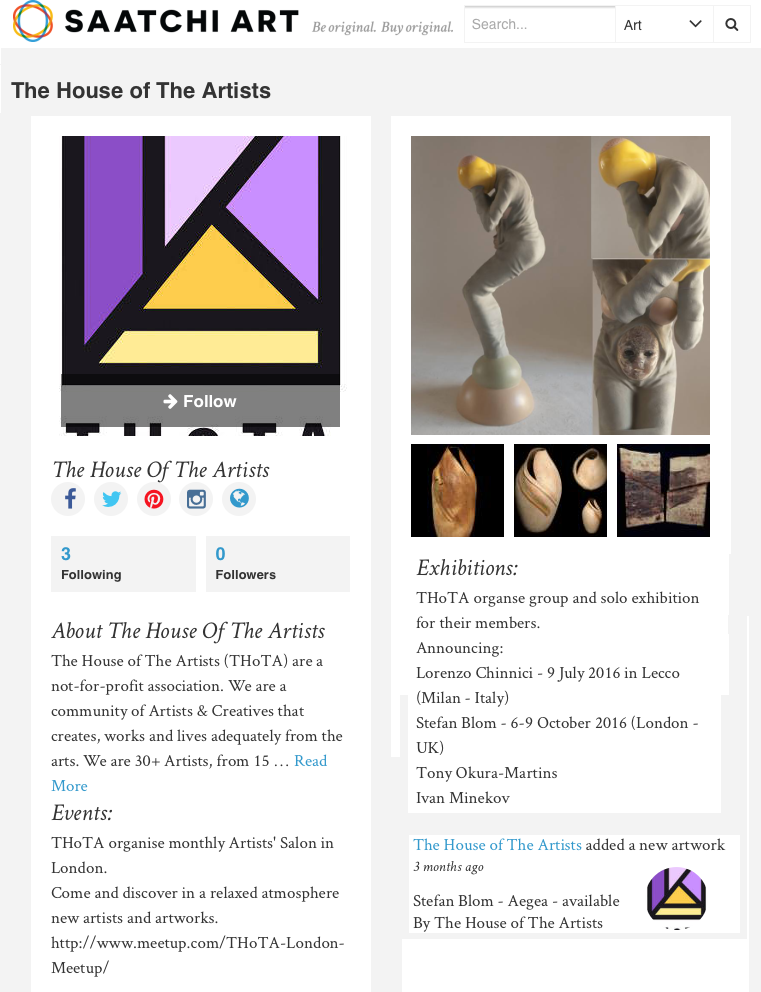Open the Instagram profile link
This screenshot has width=761, height=992.
pos(197,498)
